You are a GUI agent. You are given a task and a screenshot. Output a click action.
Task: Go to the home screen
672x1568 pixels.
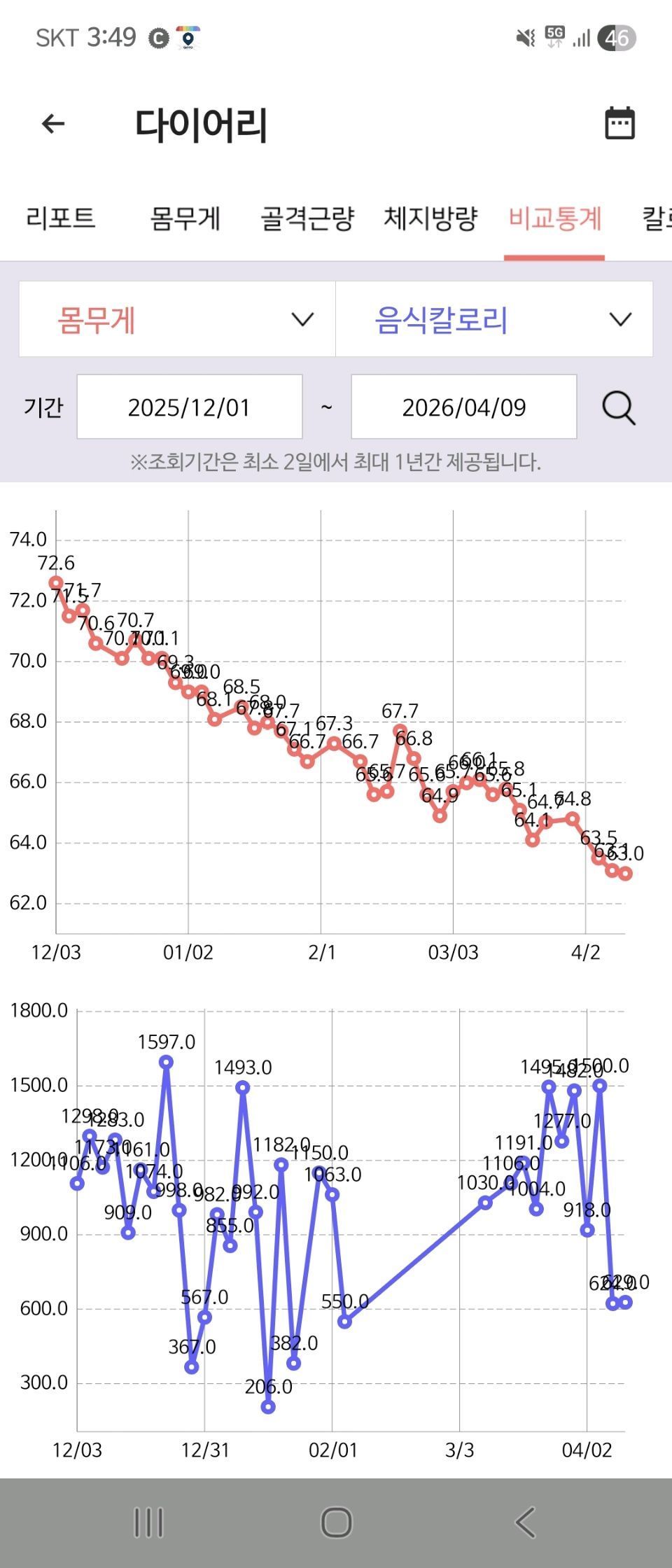click(x=336, y=1522)
